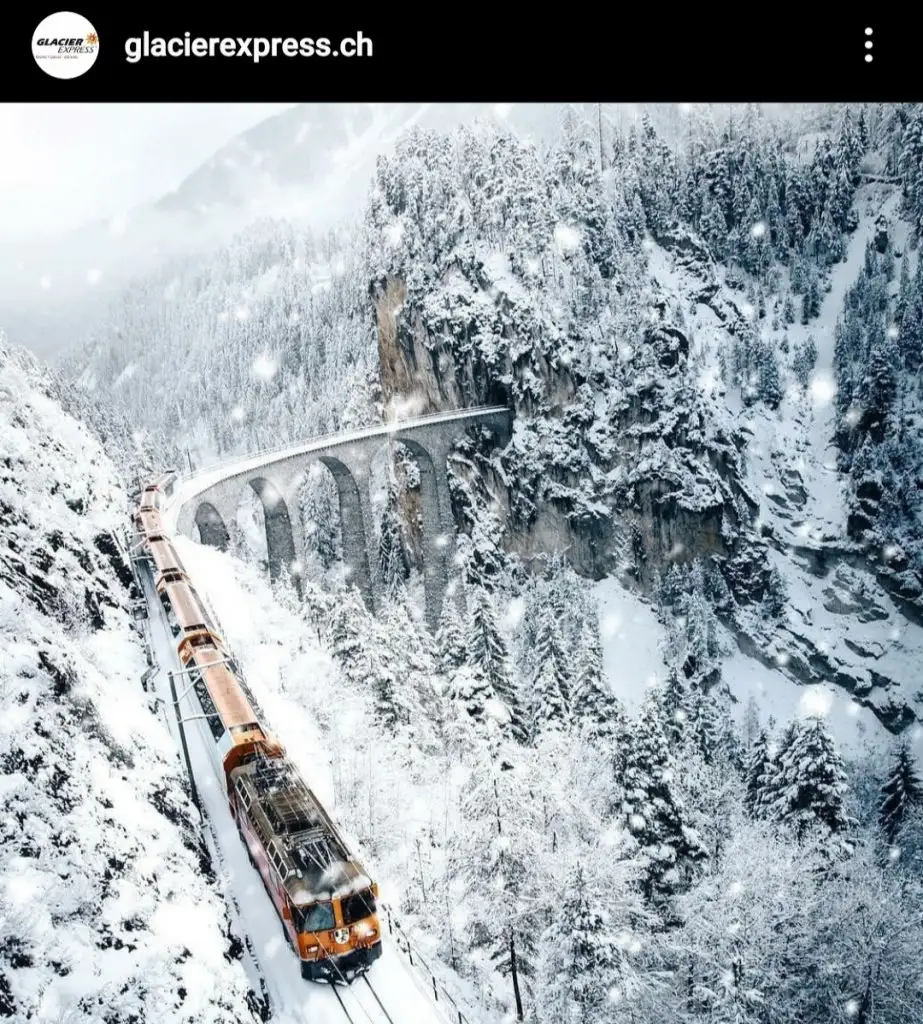
Task: Open the post's three-dot overflow menu
Action: [868, 46]
